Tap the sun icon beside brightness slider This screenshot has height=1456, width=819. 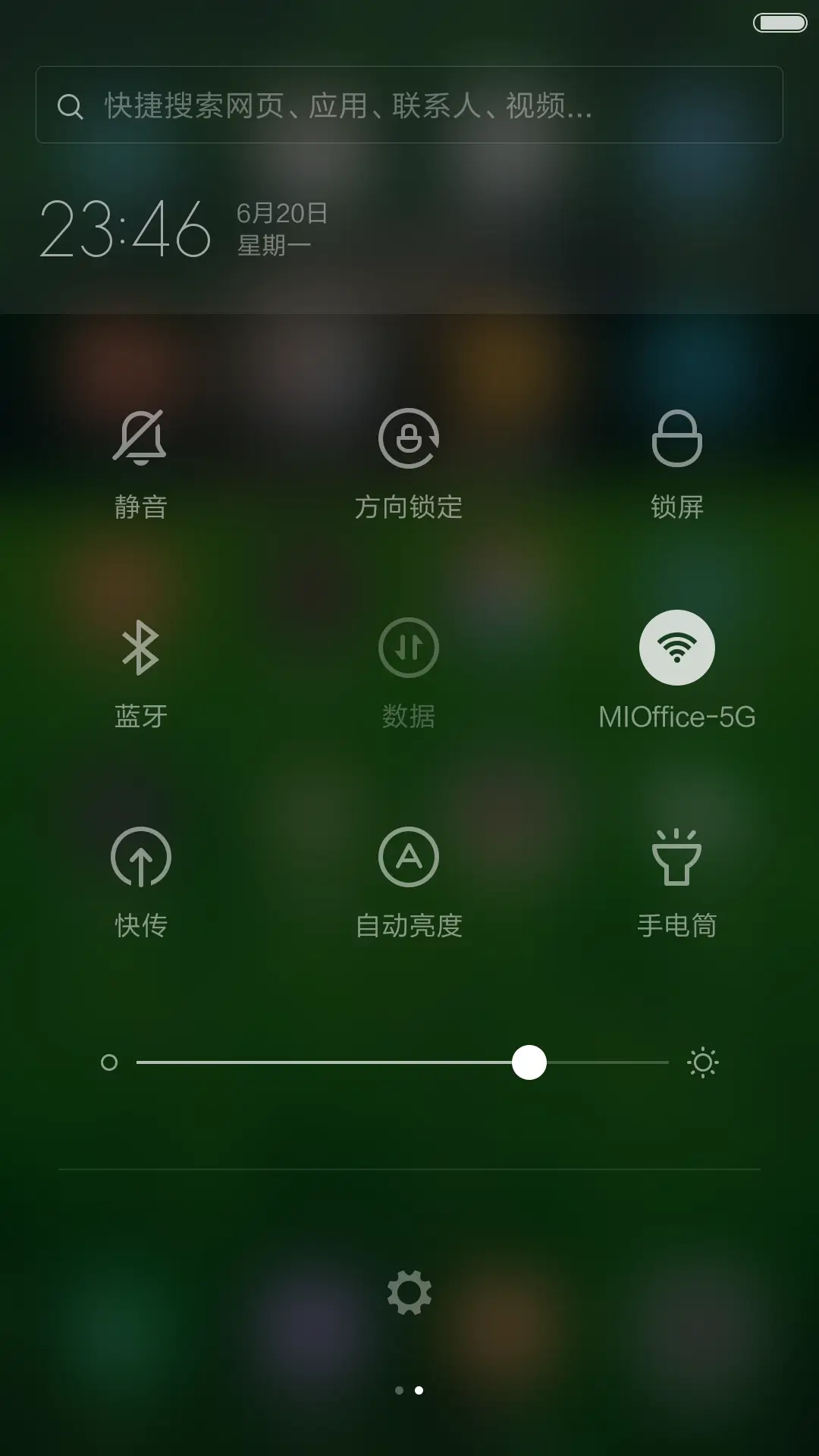tap(703, 1062)
